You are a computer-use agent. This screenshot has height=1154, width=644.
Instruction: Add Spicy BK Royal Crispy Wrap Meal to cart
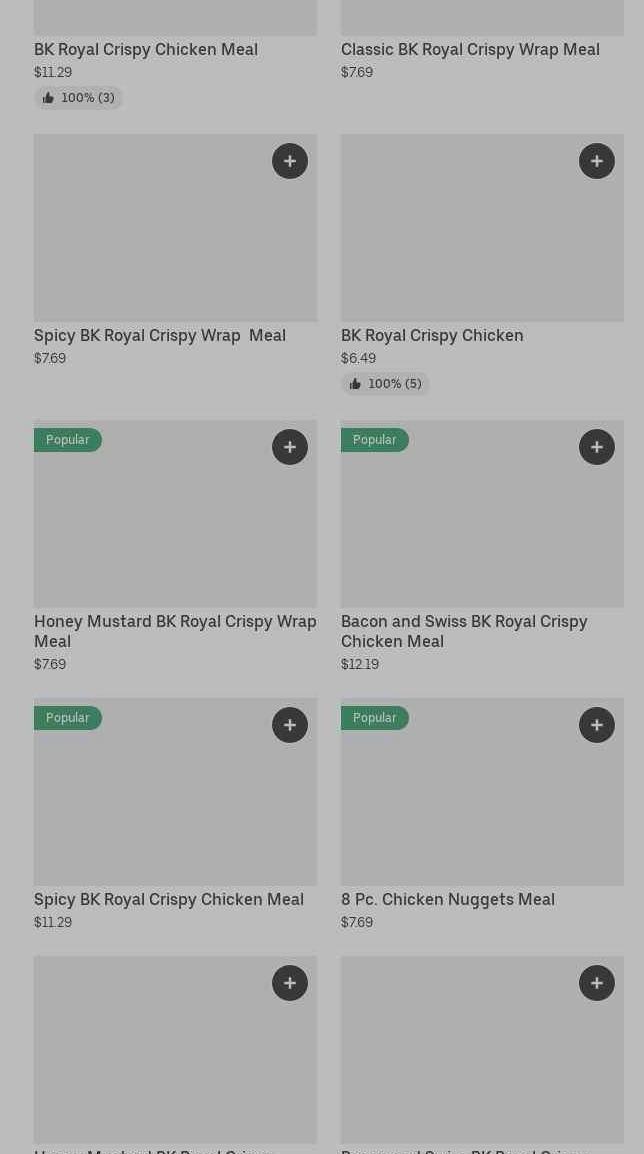pos(290,161)
